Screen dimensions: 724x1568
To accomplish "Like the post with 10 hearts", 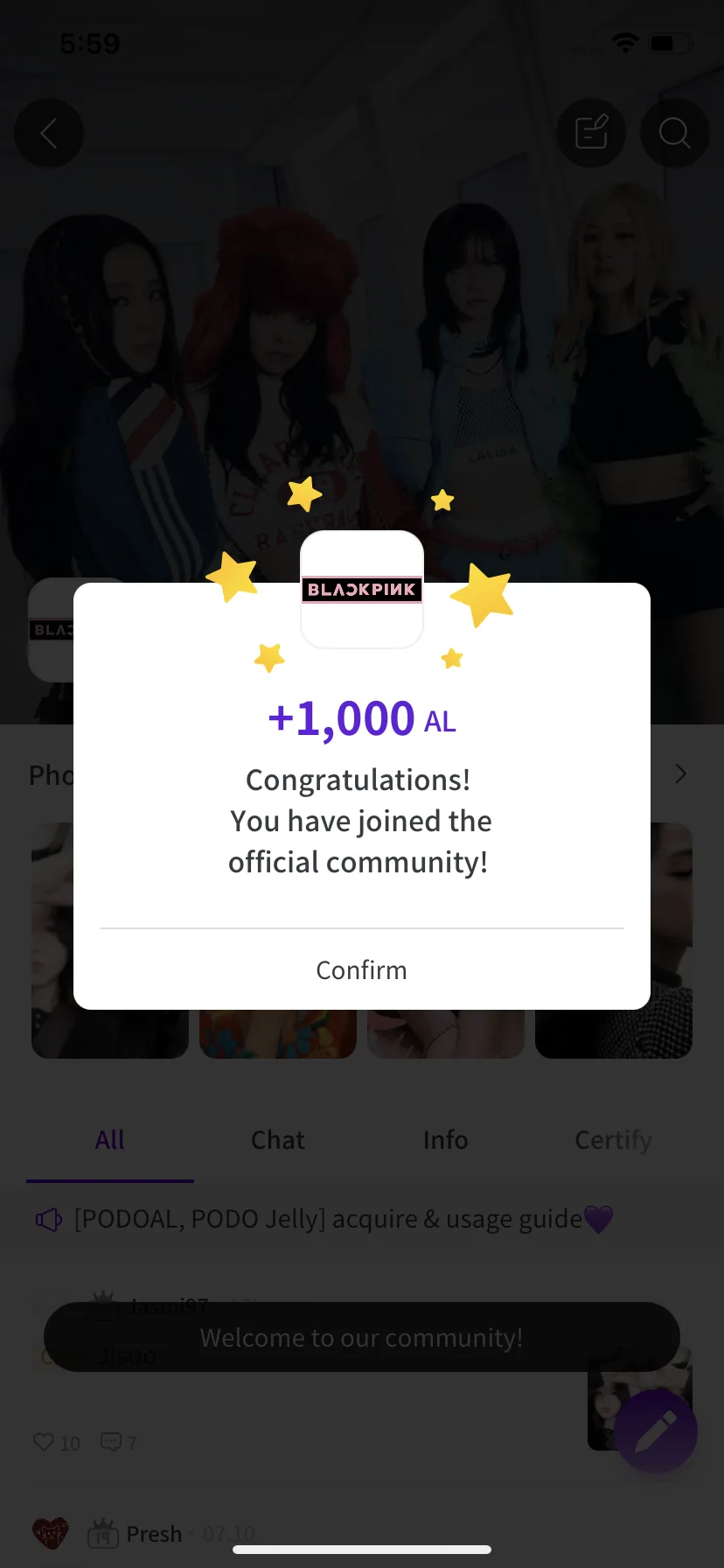I will click(x=44, y=1442).
